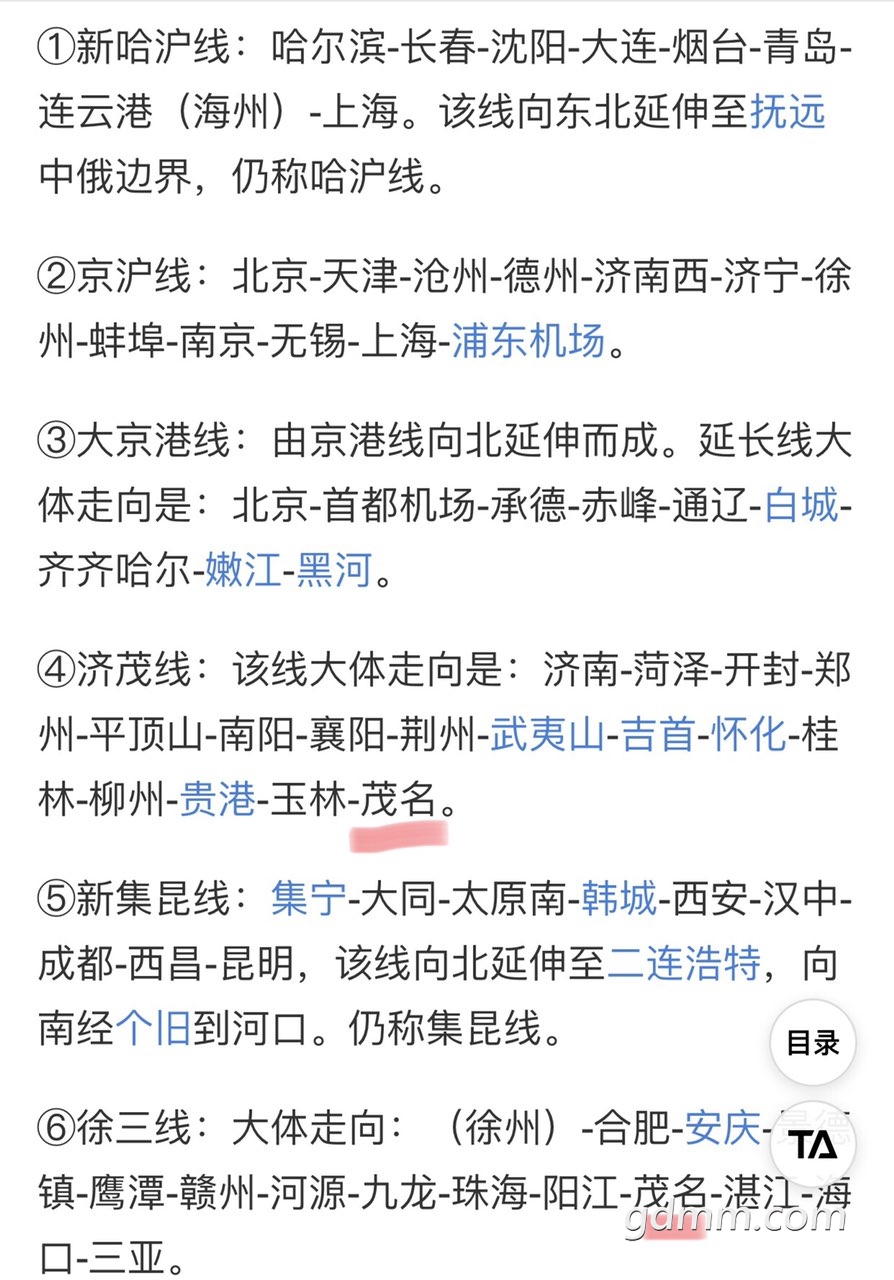Open the 个旧 link
The image size is (894, 1280).
pos(153,1027)
